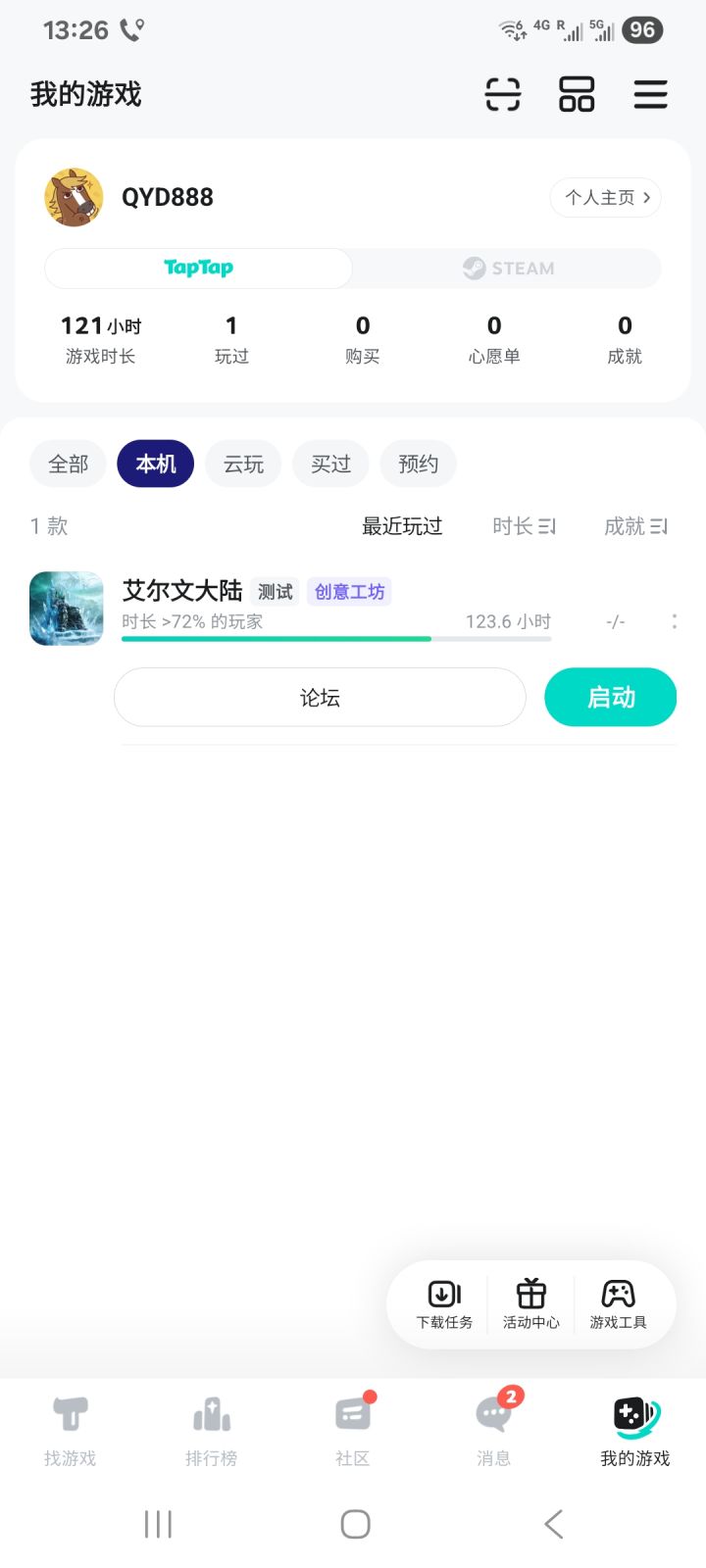Switch to the Steam tab

click(508, 268)
